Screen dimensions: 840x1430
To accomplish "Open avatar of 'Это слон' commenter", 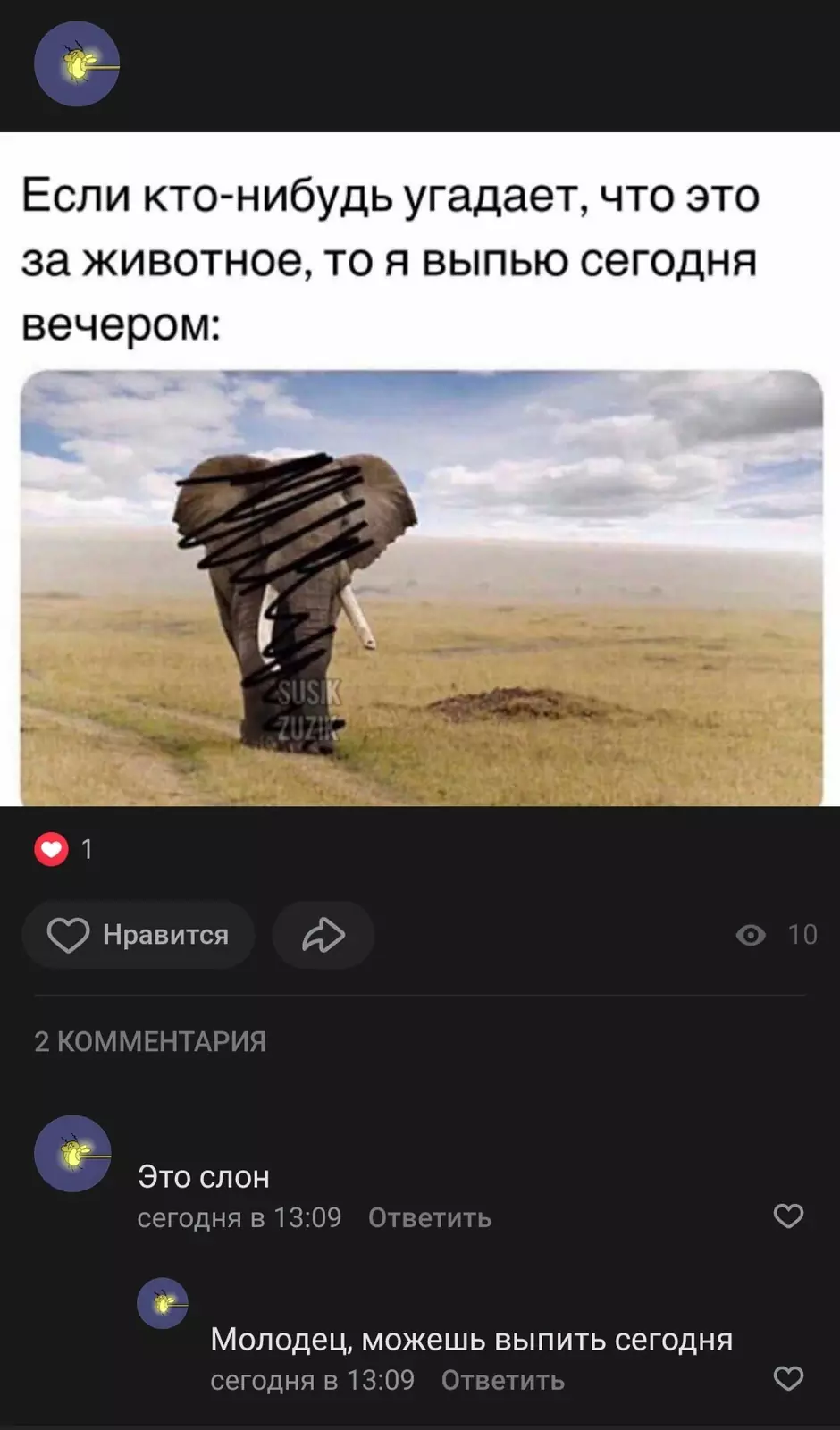I will pyautogui.click(x=72, y=1154).
